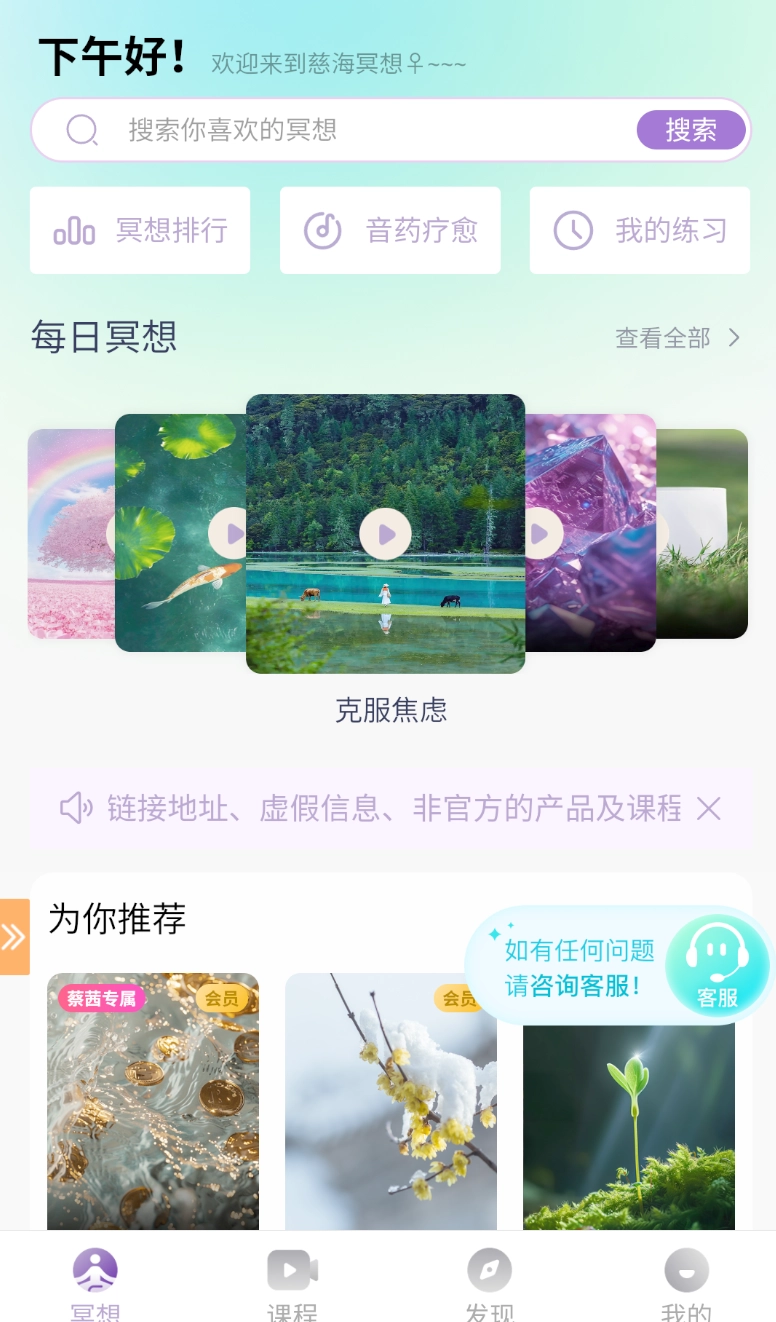Viewport: 776px width, 1322px height.
Task: Open the 发现 discover icon in bottom bar
Action: (x=489, y=1278)
